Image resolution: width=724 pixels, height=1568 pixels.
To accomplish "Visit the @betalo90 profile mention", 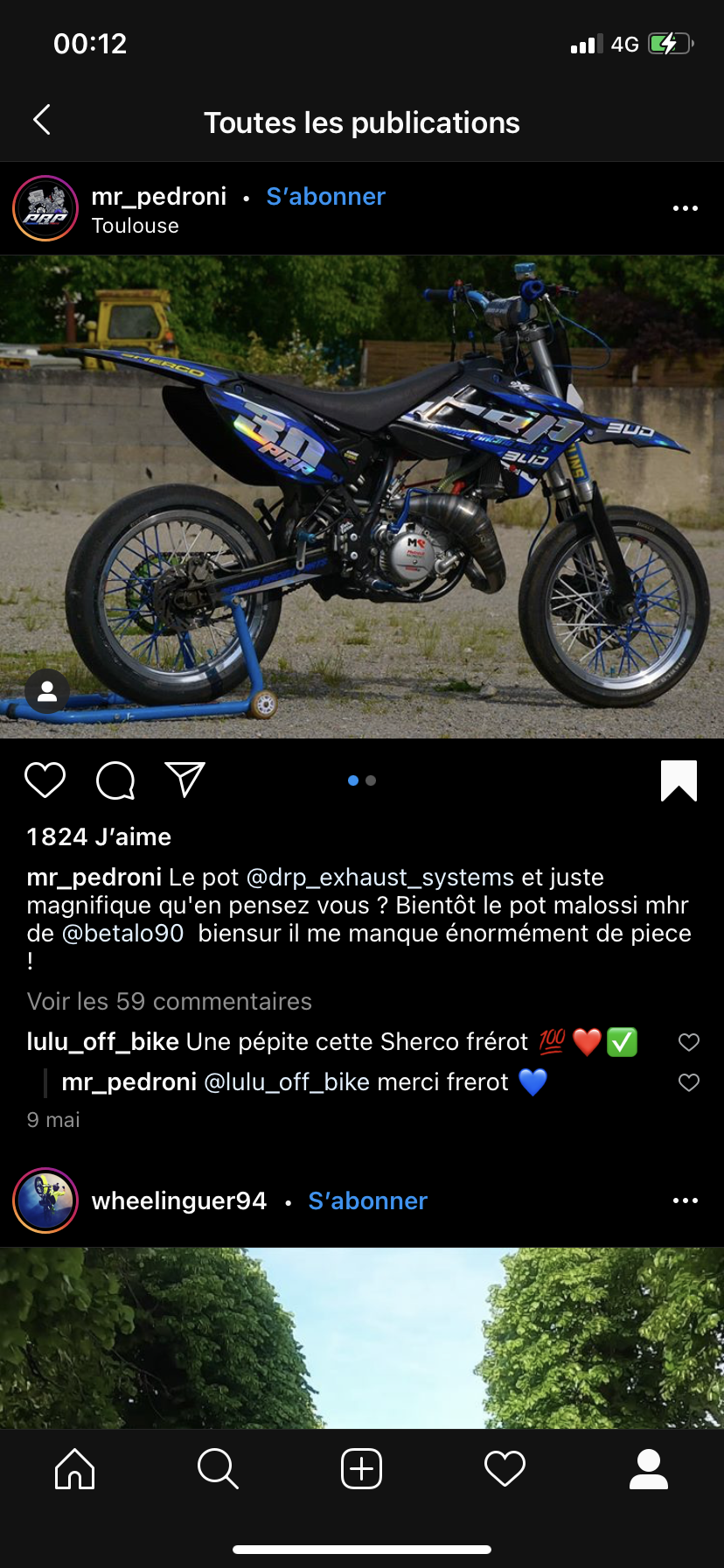I will point(123,933).
